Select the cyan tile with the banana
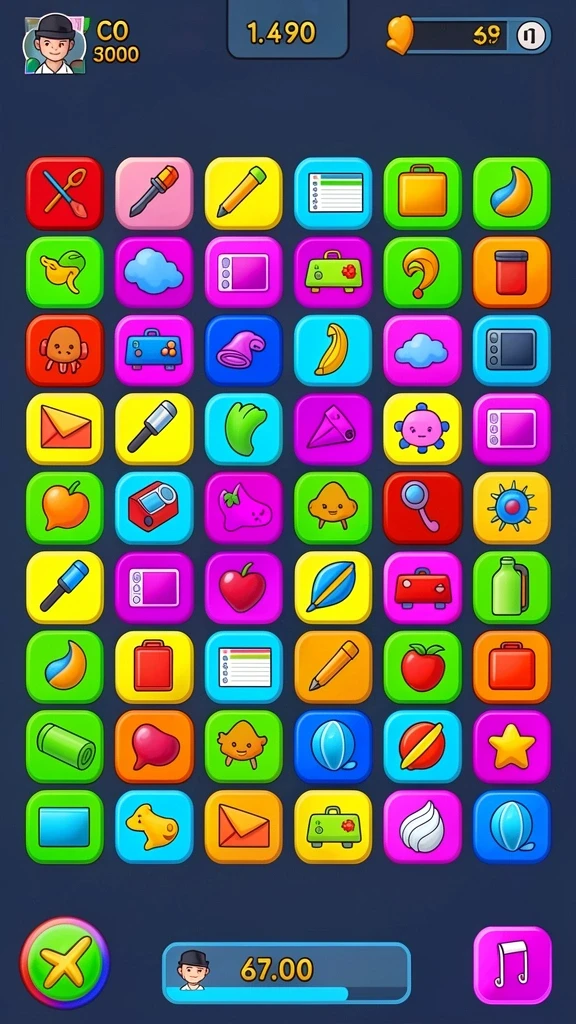 [333, 351]
